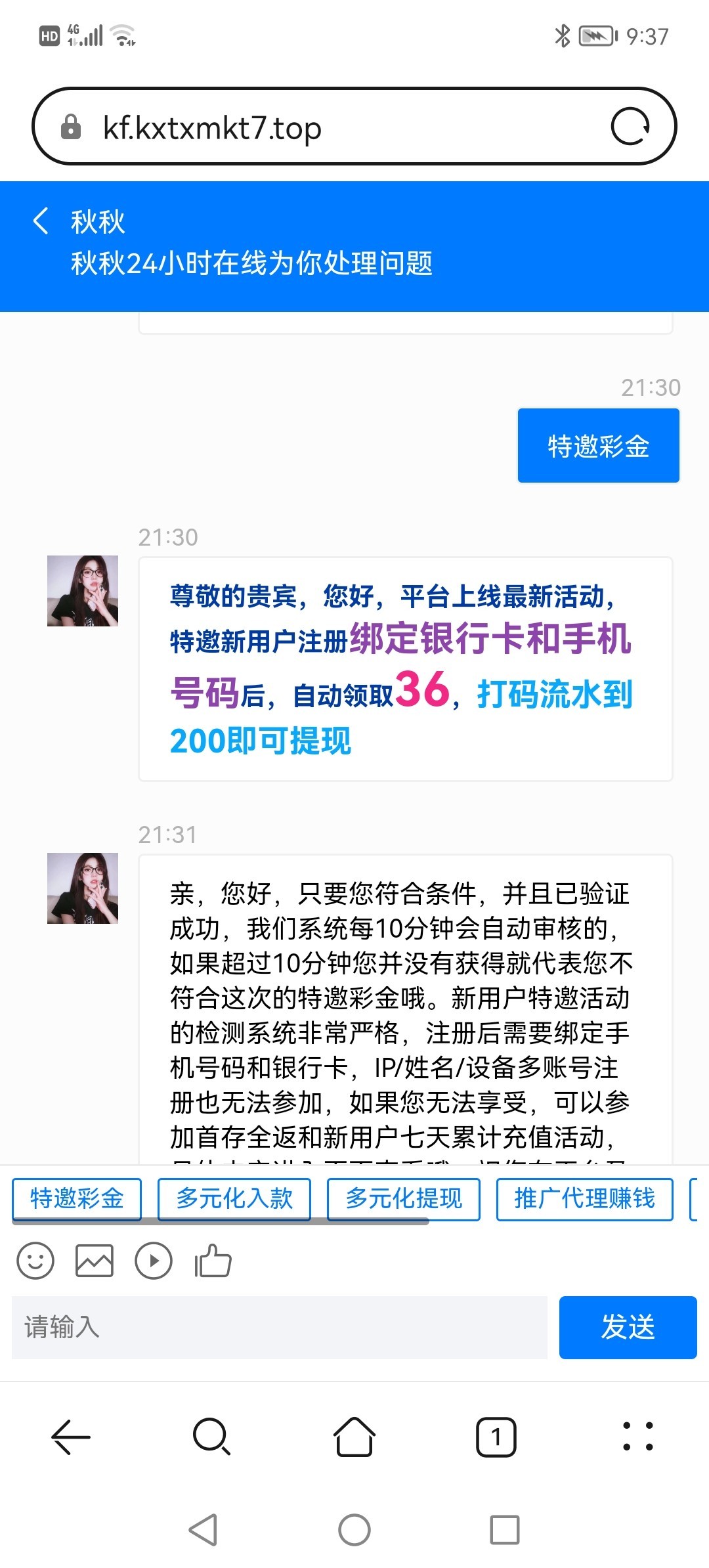Select the 推广代理赚钱 quick reply chip
This screenshot has height=1568, width=709.
pyautogui.click(x=584, y=1198)
